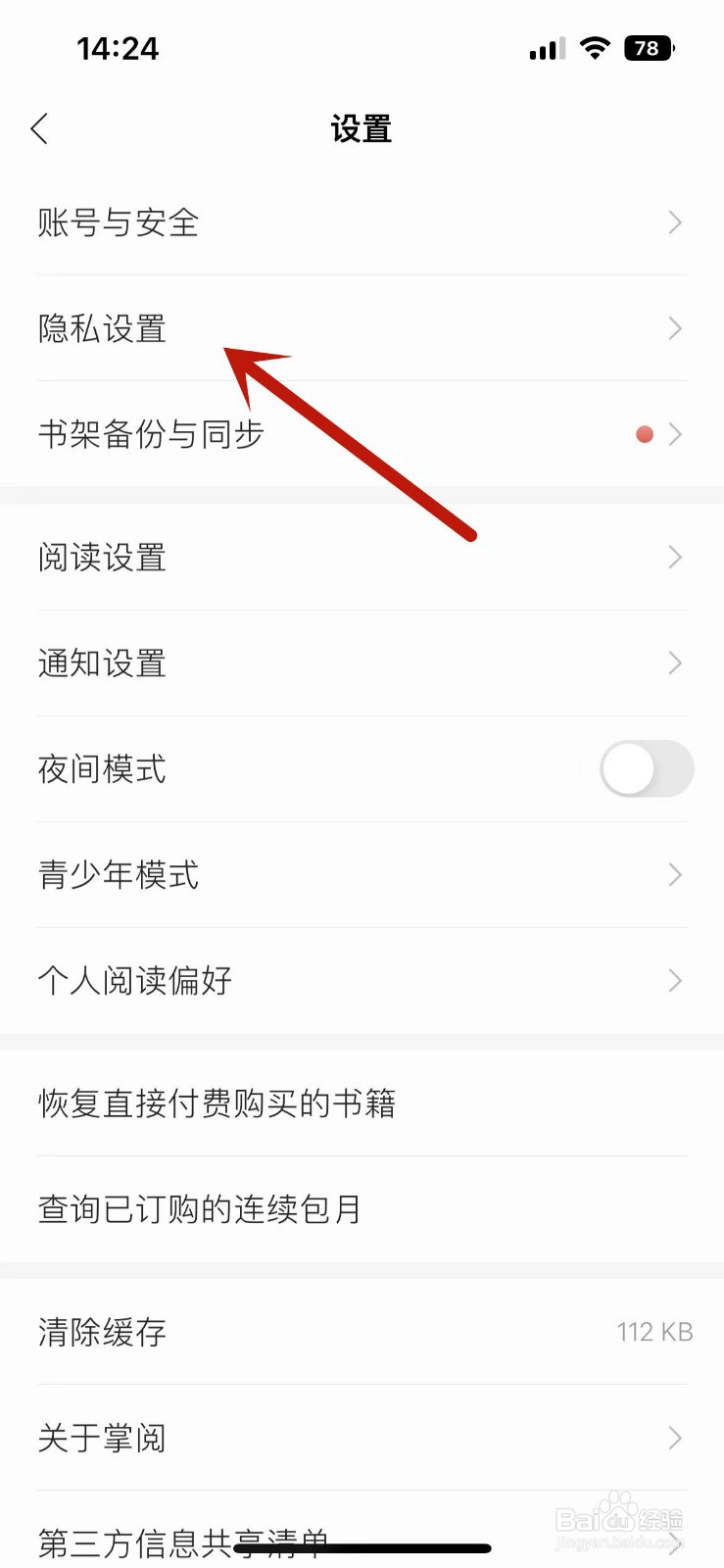Click the red dot on 书架备份与同步
The image size is (724, 1568).
point(644,433)
